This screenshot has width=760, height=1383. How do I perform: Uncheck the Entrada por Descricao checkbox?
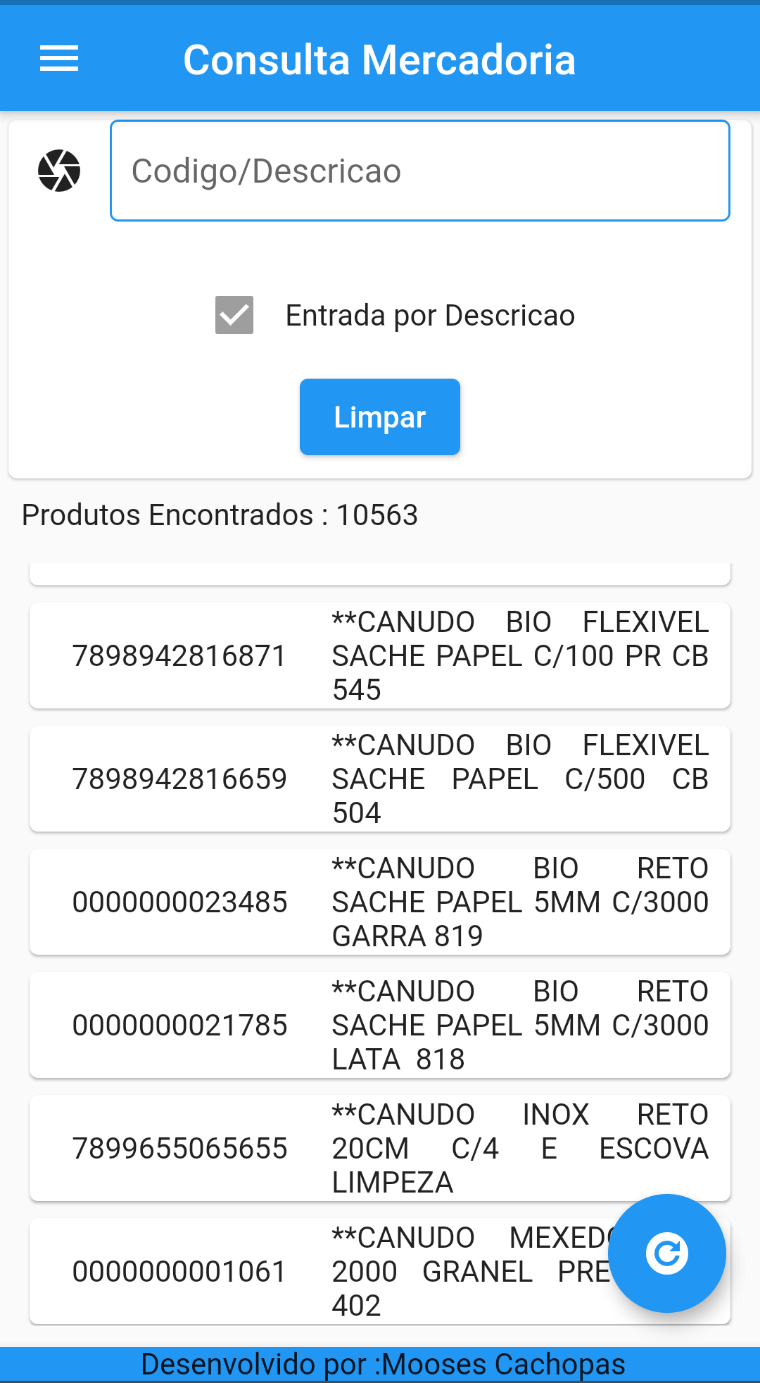(234, 316)
